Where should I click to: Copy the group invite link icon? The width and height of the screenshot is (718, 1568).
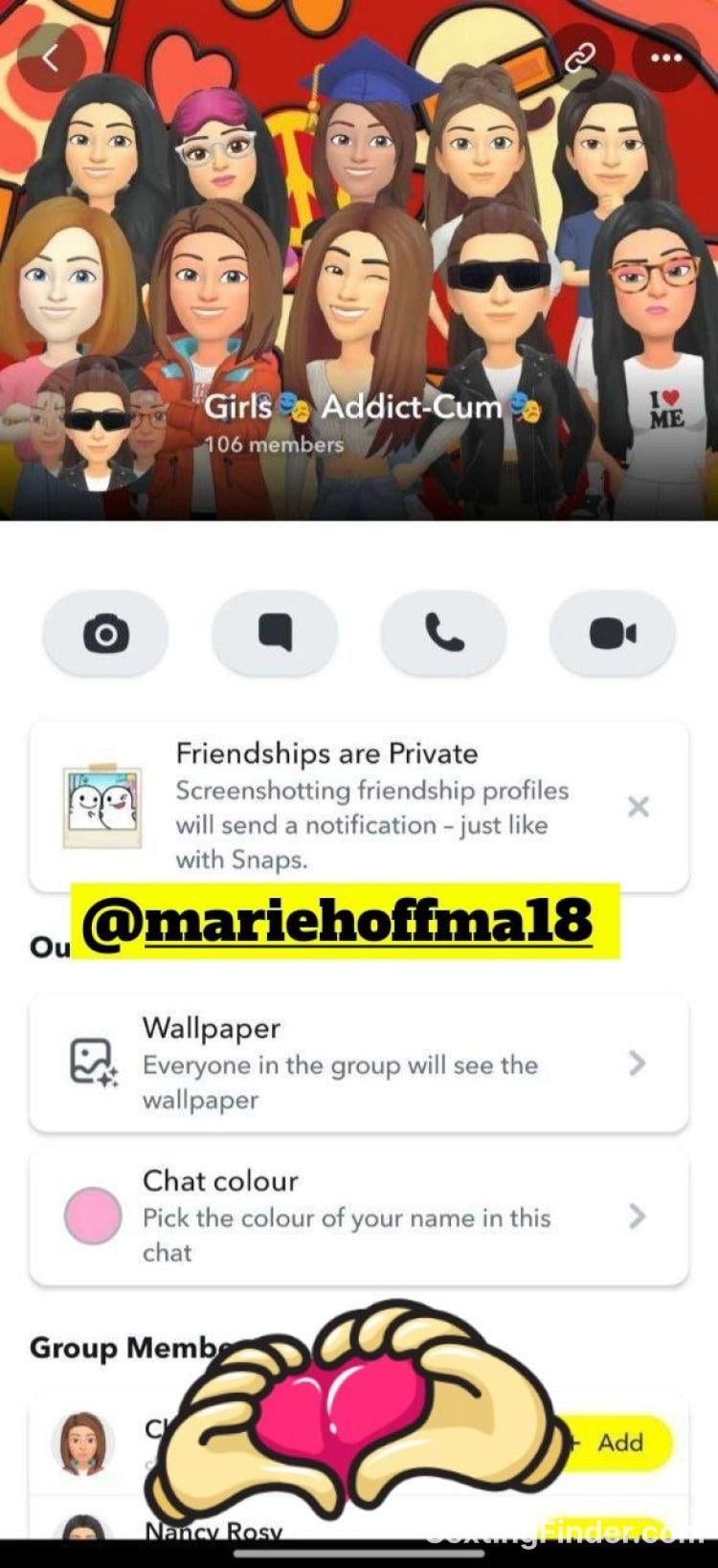pos(579,57)
